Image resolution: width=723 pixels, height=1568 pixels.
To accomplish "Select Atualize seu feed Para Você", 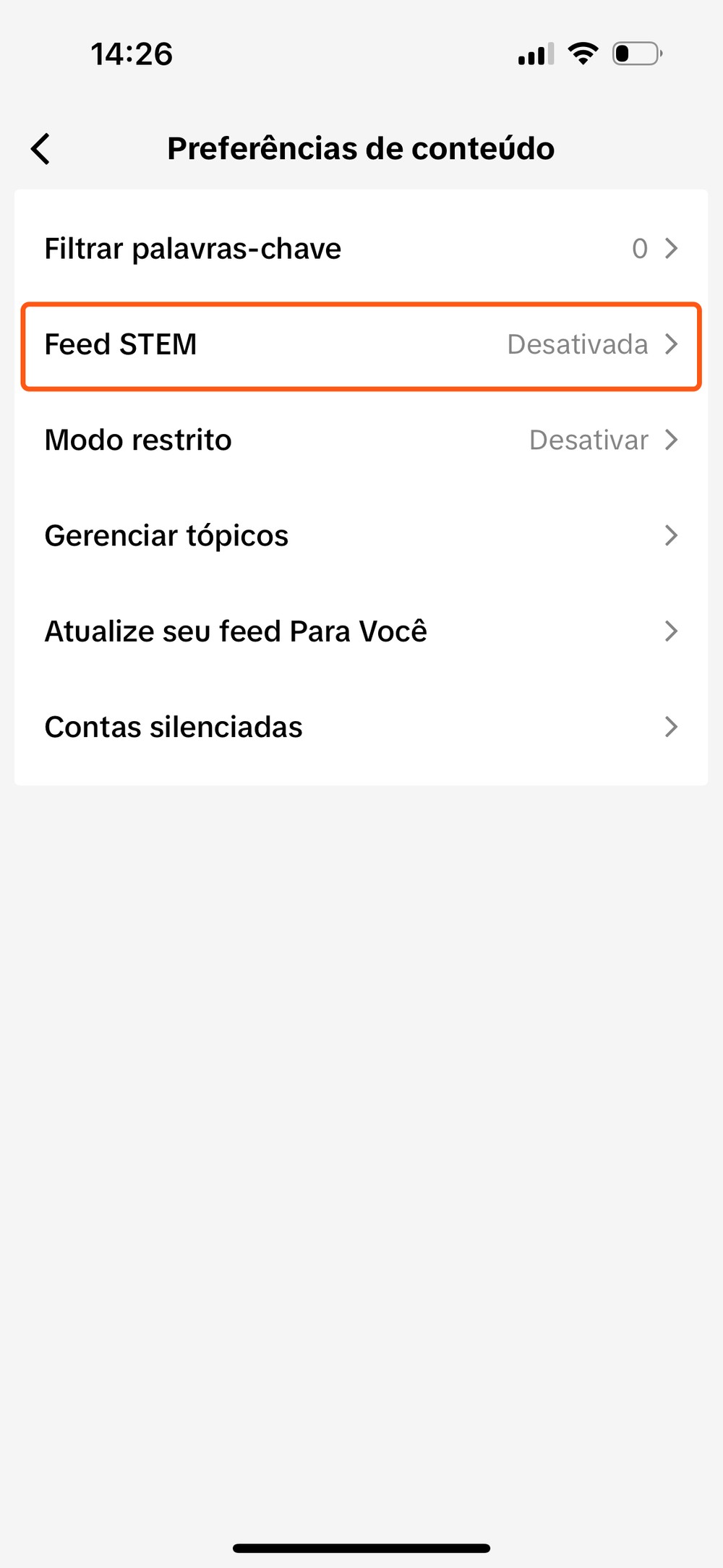I will click(361, 631).
